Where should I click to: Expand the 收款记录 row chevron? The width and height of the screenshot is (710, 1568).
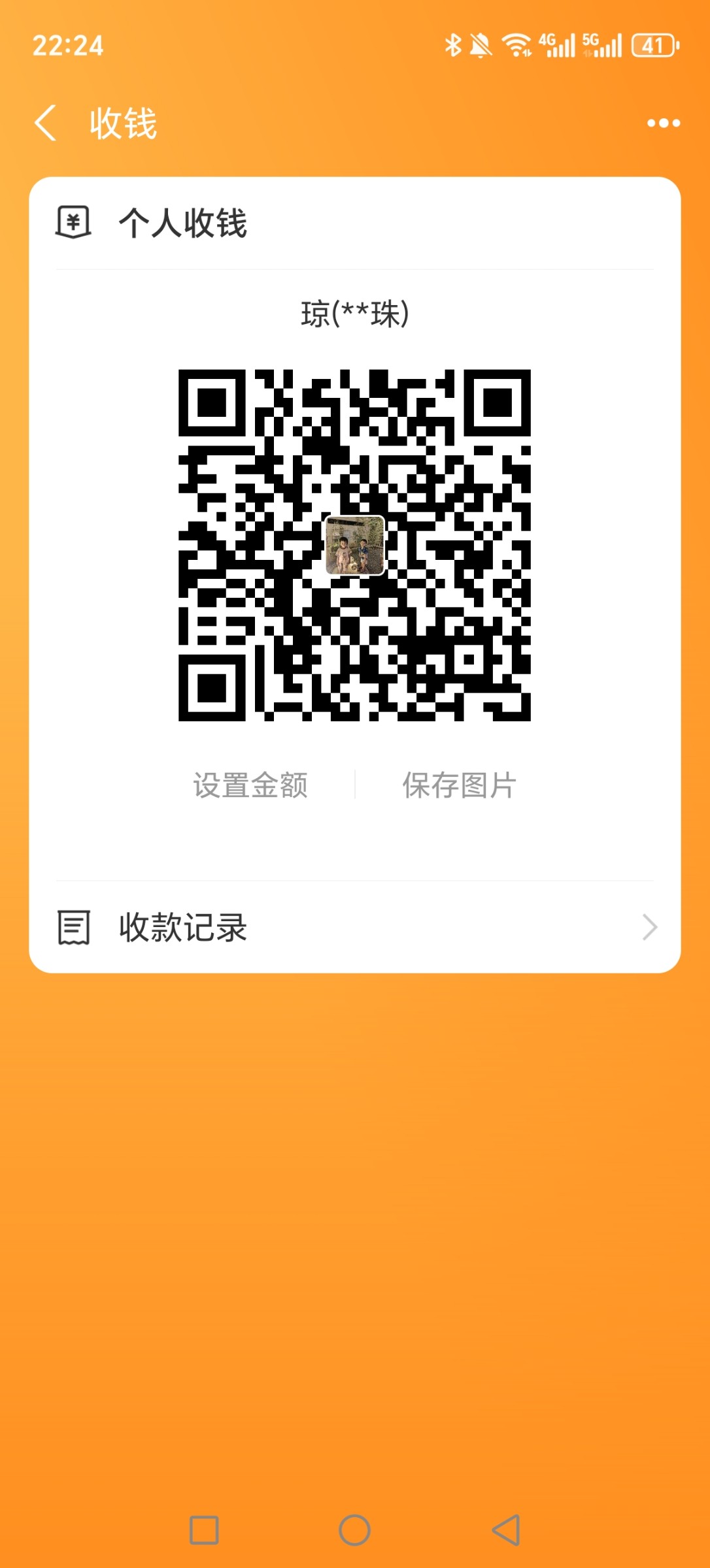pyautogui.click(x=648, y=927)
